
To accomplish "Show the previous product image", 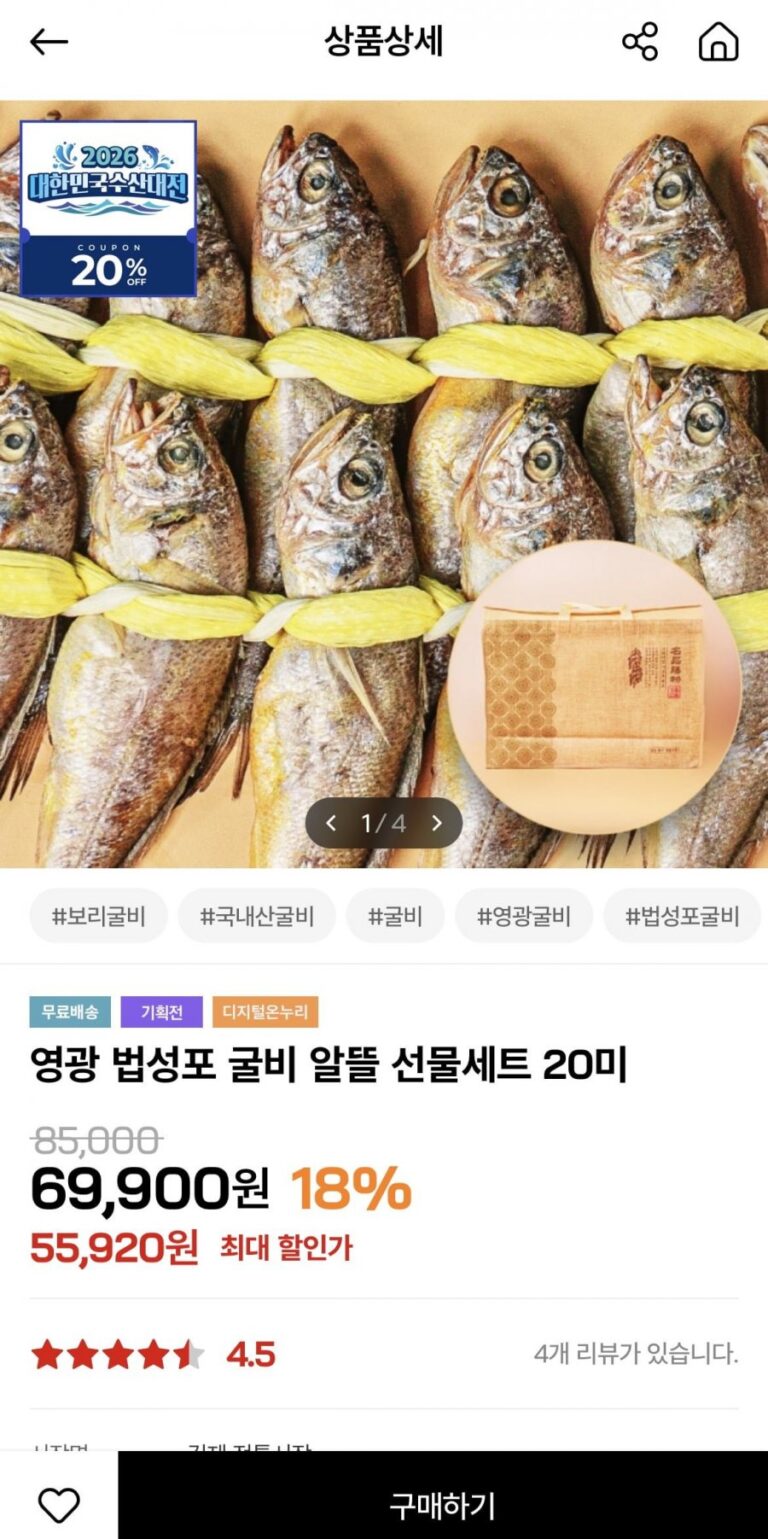I will [x=332, y=823].
